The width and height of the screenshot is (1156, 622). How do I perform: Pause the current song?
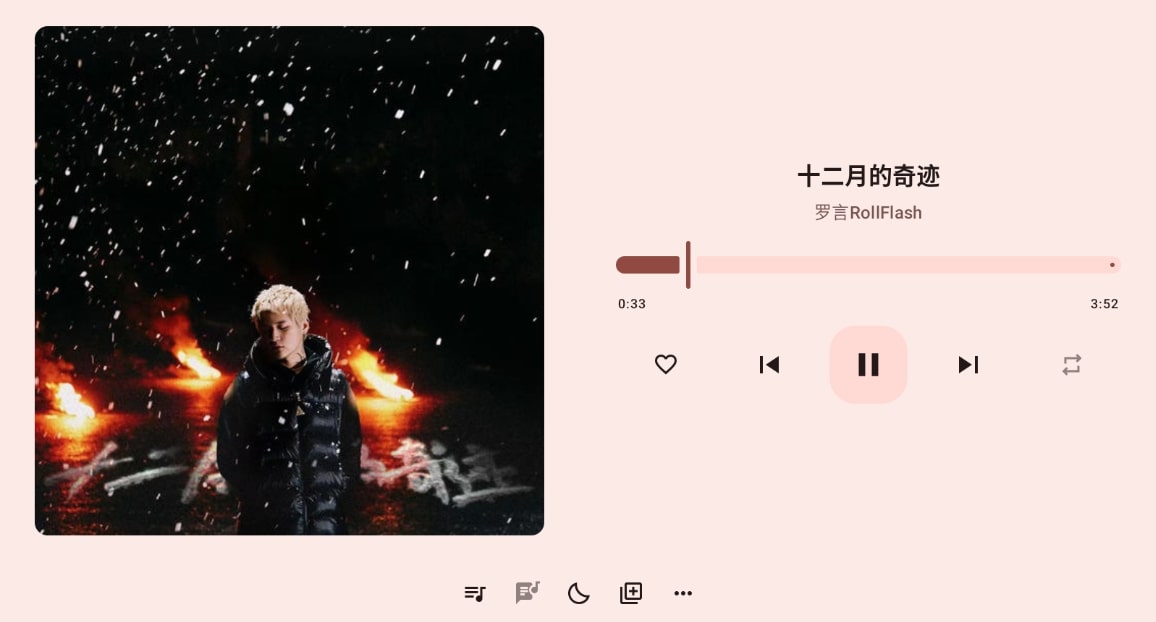click(x=868, y=365)
